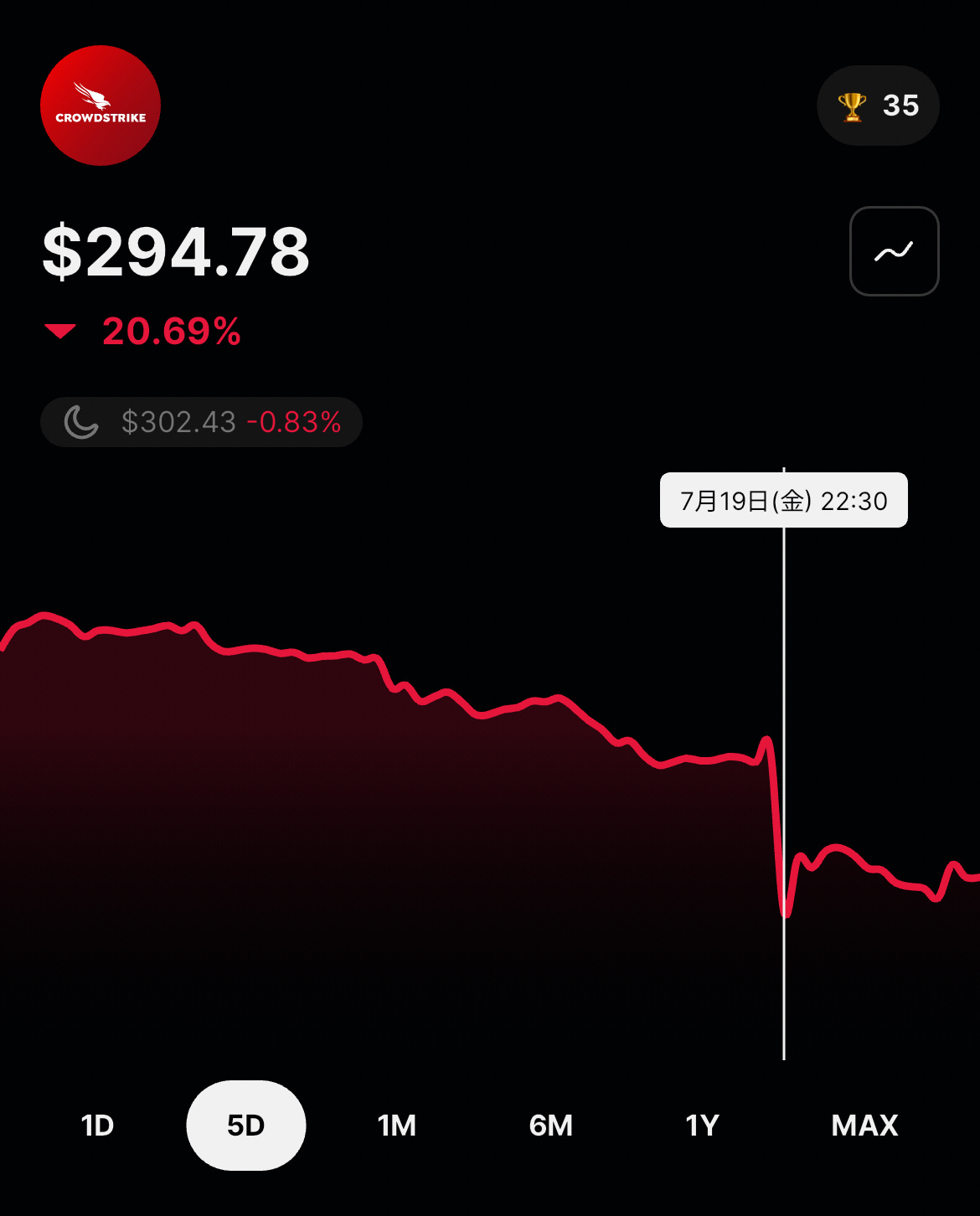The width and height of the screenshot is (980, 1216).
Task: Select the MAX chart range
Action: tap(864, 1126)
